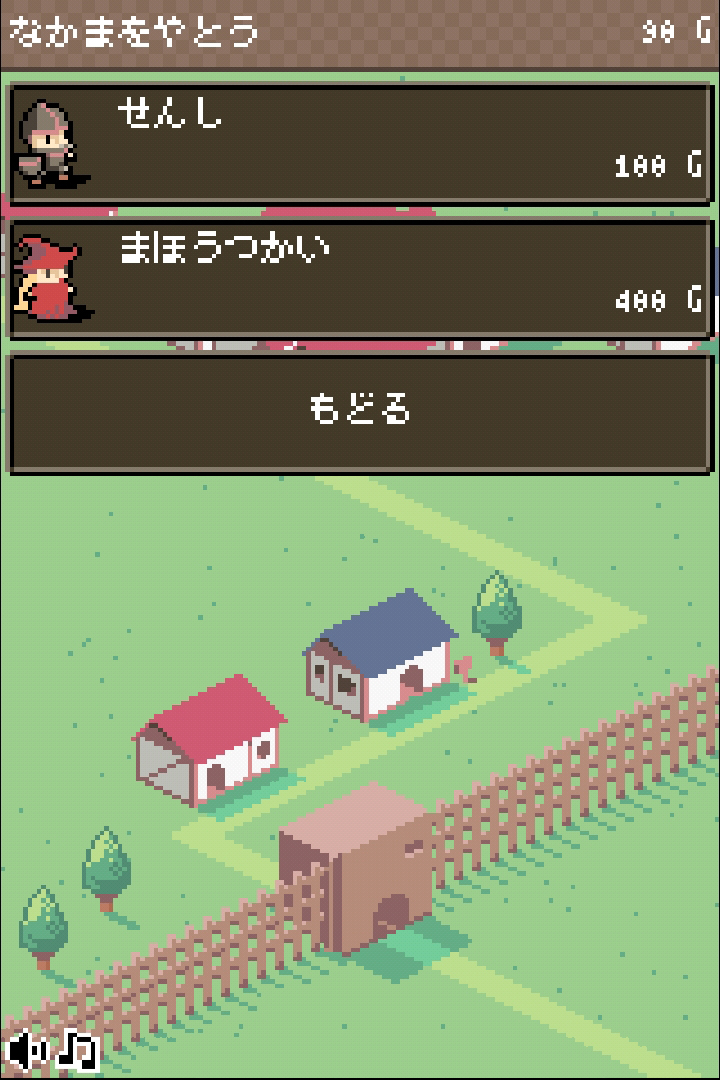Toggle the background music note icon
The width and height of the screenshot is (720, 1080).
tap(78, 1050)
